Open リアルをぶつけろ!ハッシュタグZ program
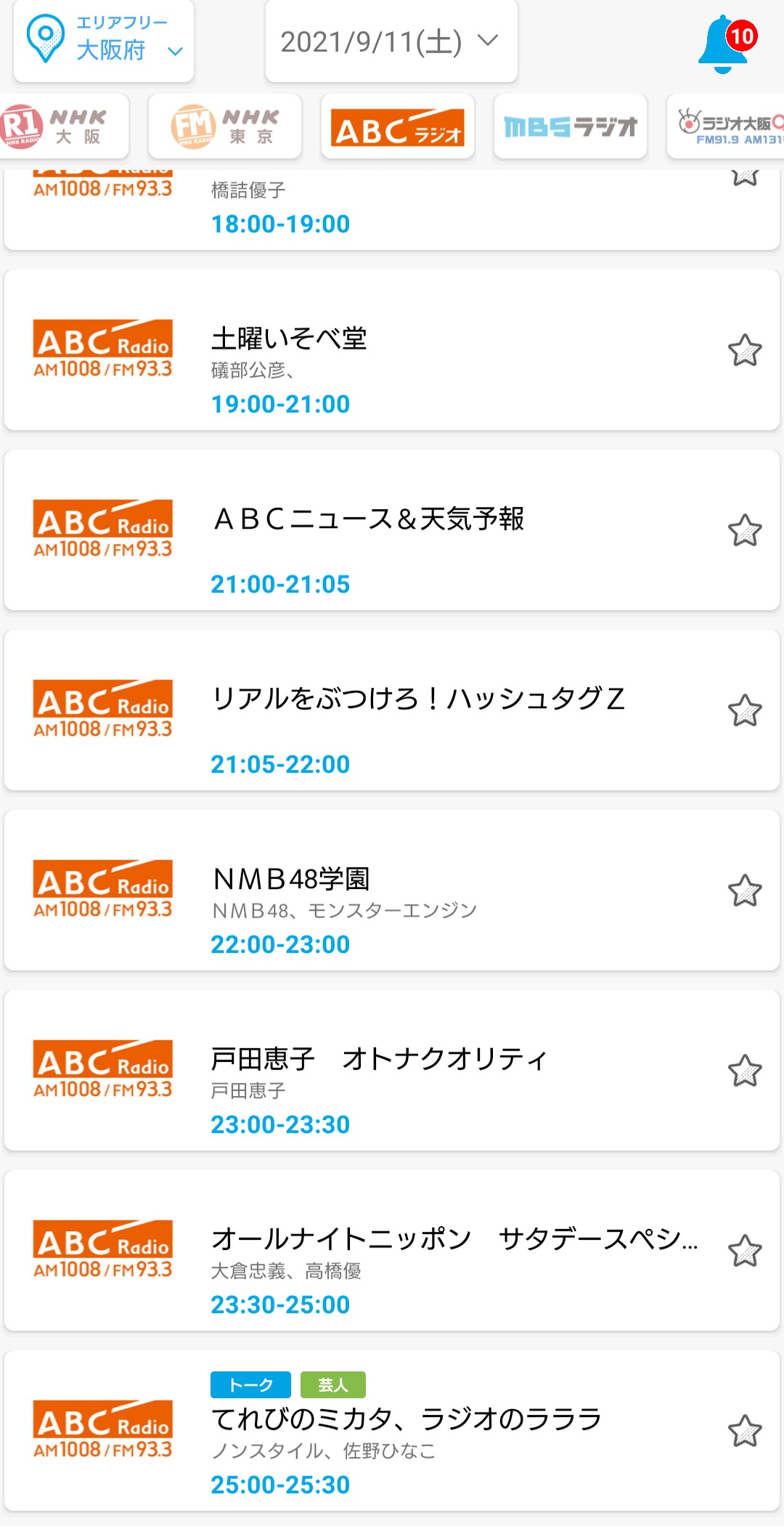The height and width of the screenshot is (1526, 784). click(392, 710)
